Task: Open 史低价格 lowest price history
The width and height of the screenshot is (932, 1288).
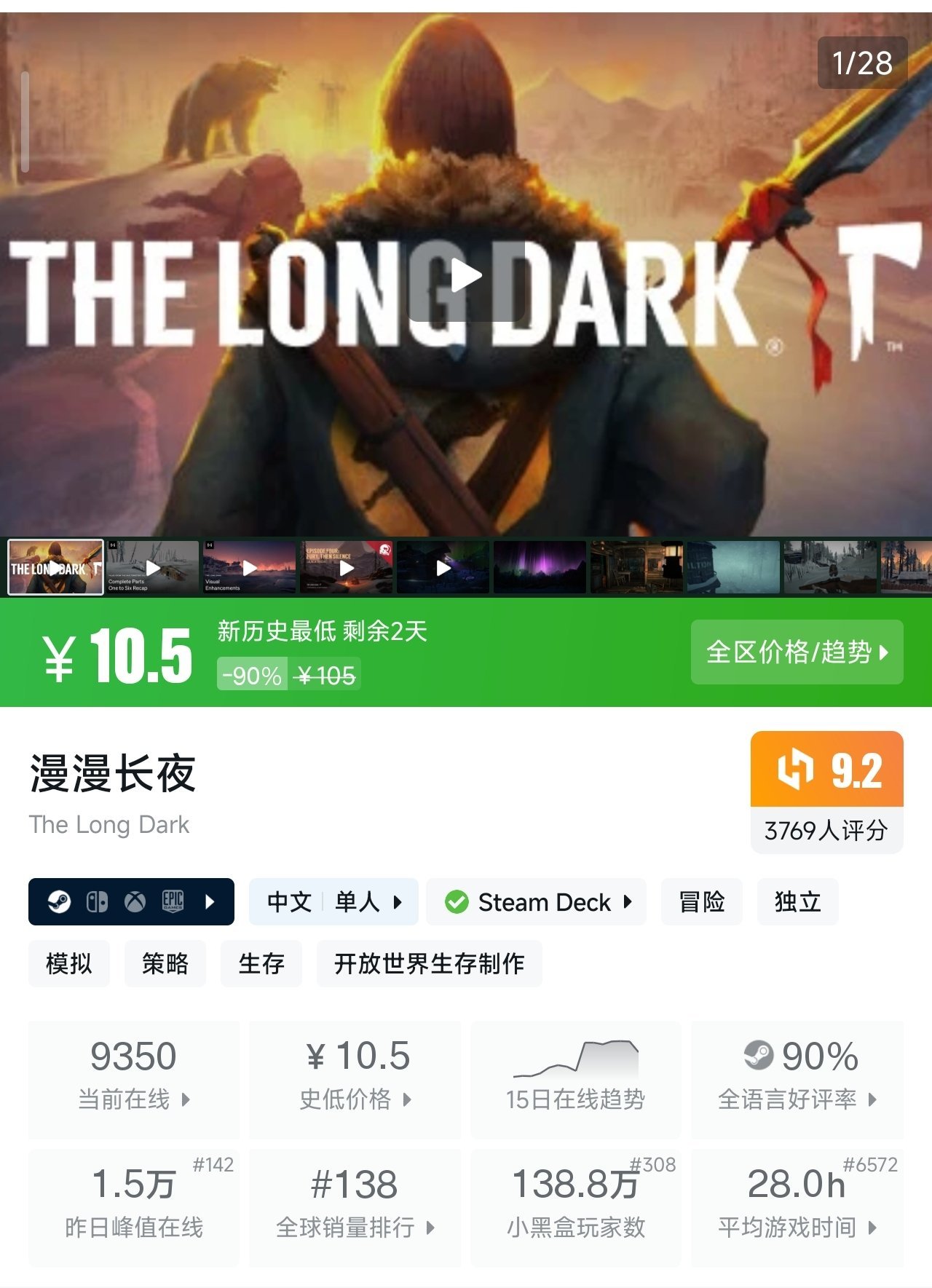Action: coord(355,1079)
